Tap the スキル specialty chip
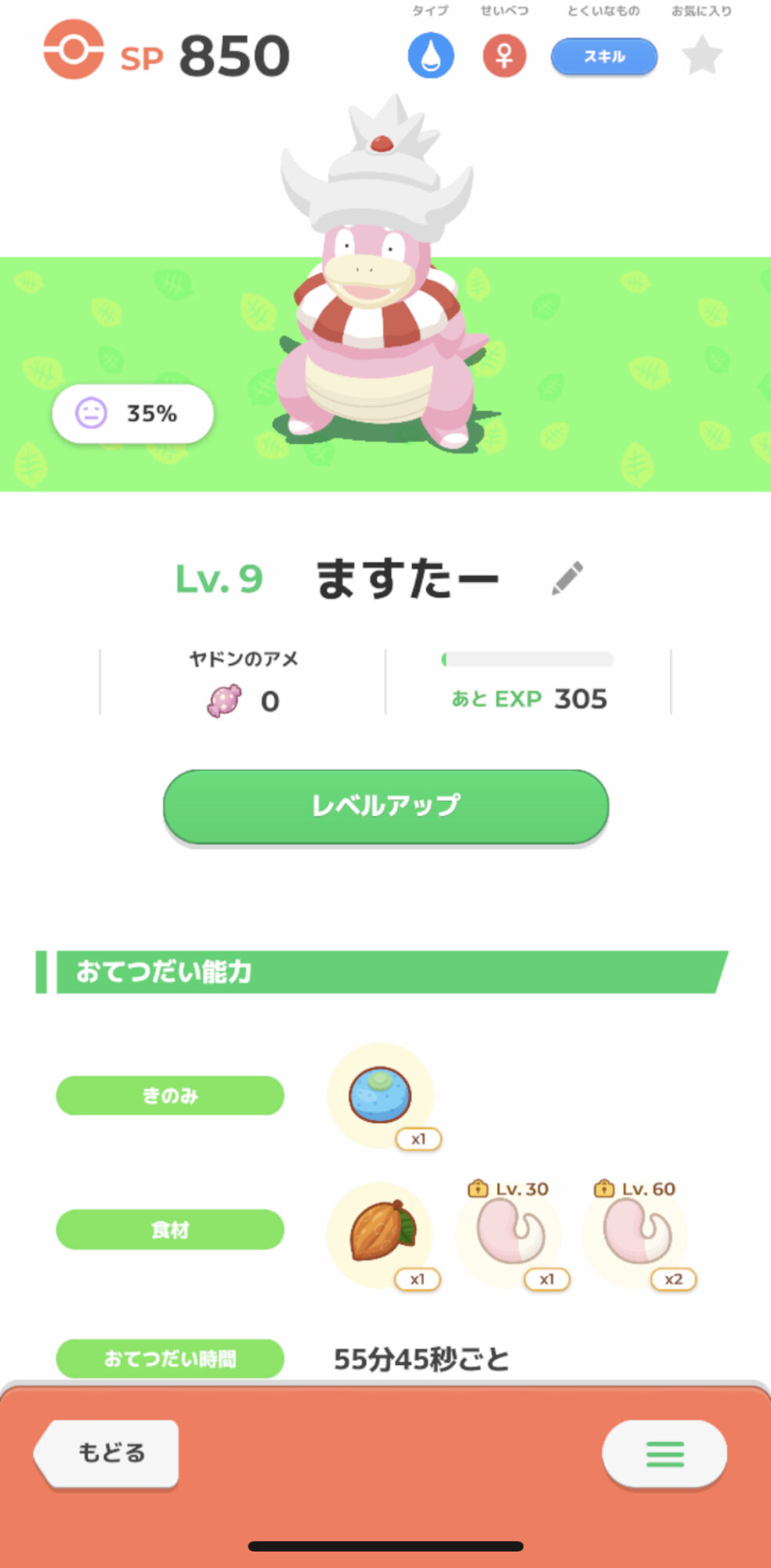771x1568 pixels. click(604, 56)
